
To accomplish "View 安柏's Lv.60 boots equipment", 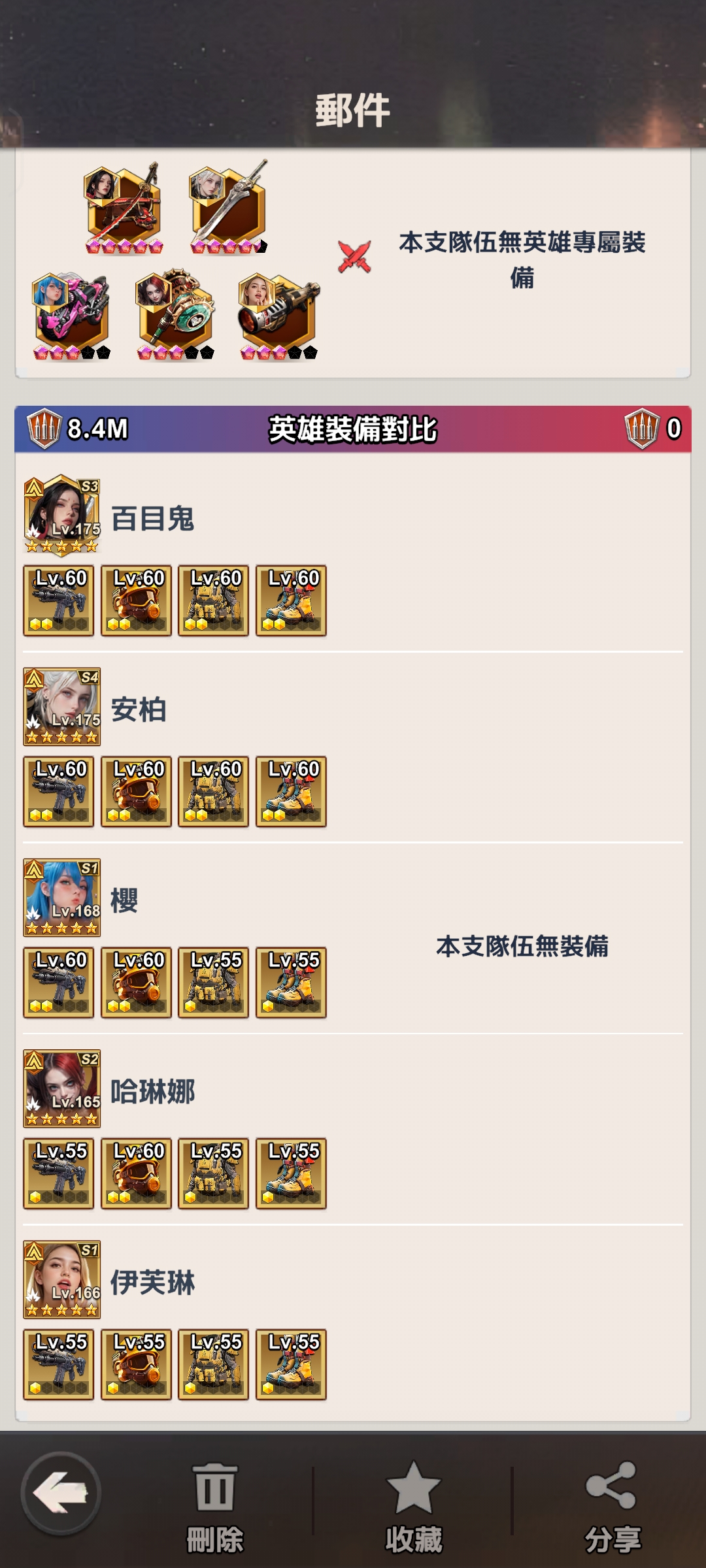I will click(291, 792).
